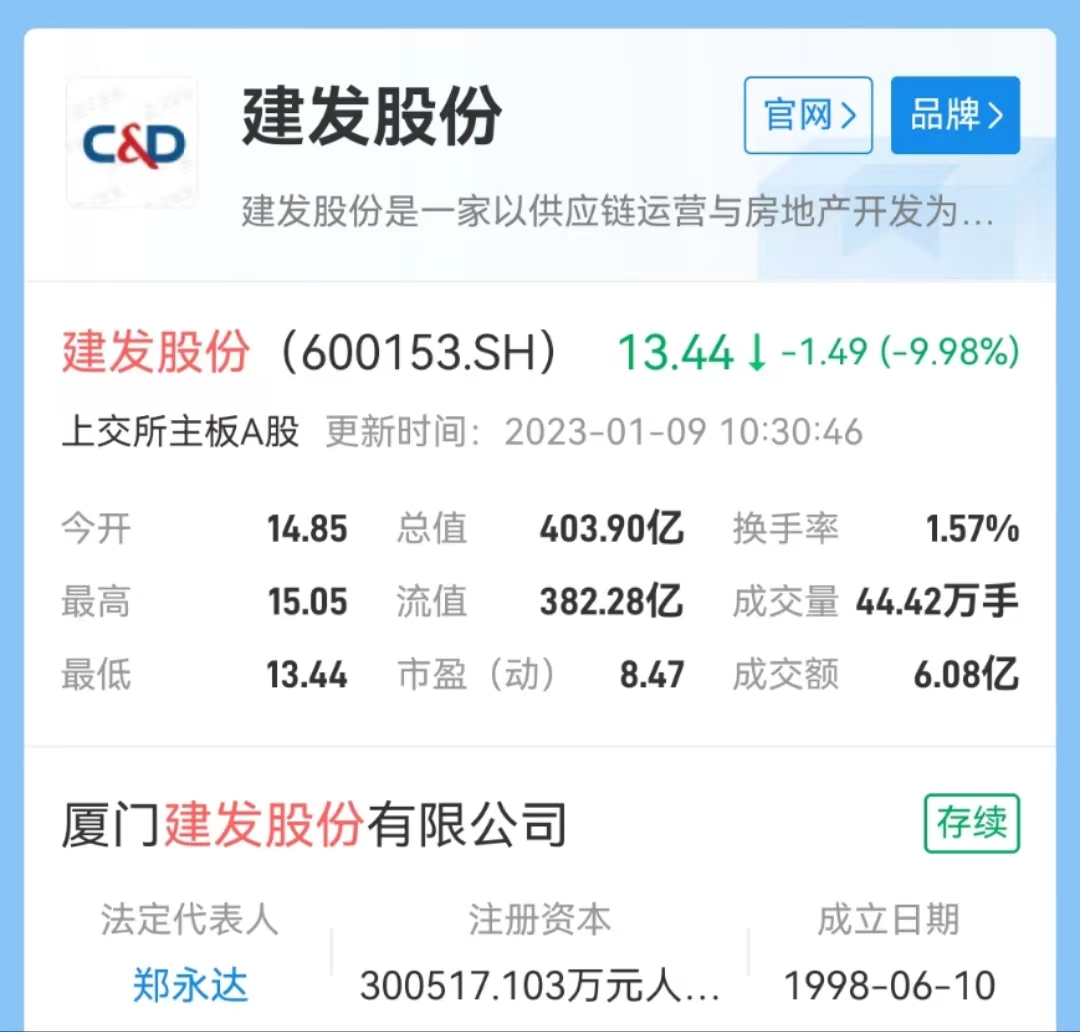The image size is (1080, 1032).
Task: Open legal representative 郑永达 profile
Action: pos(190,986)
